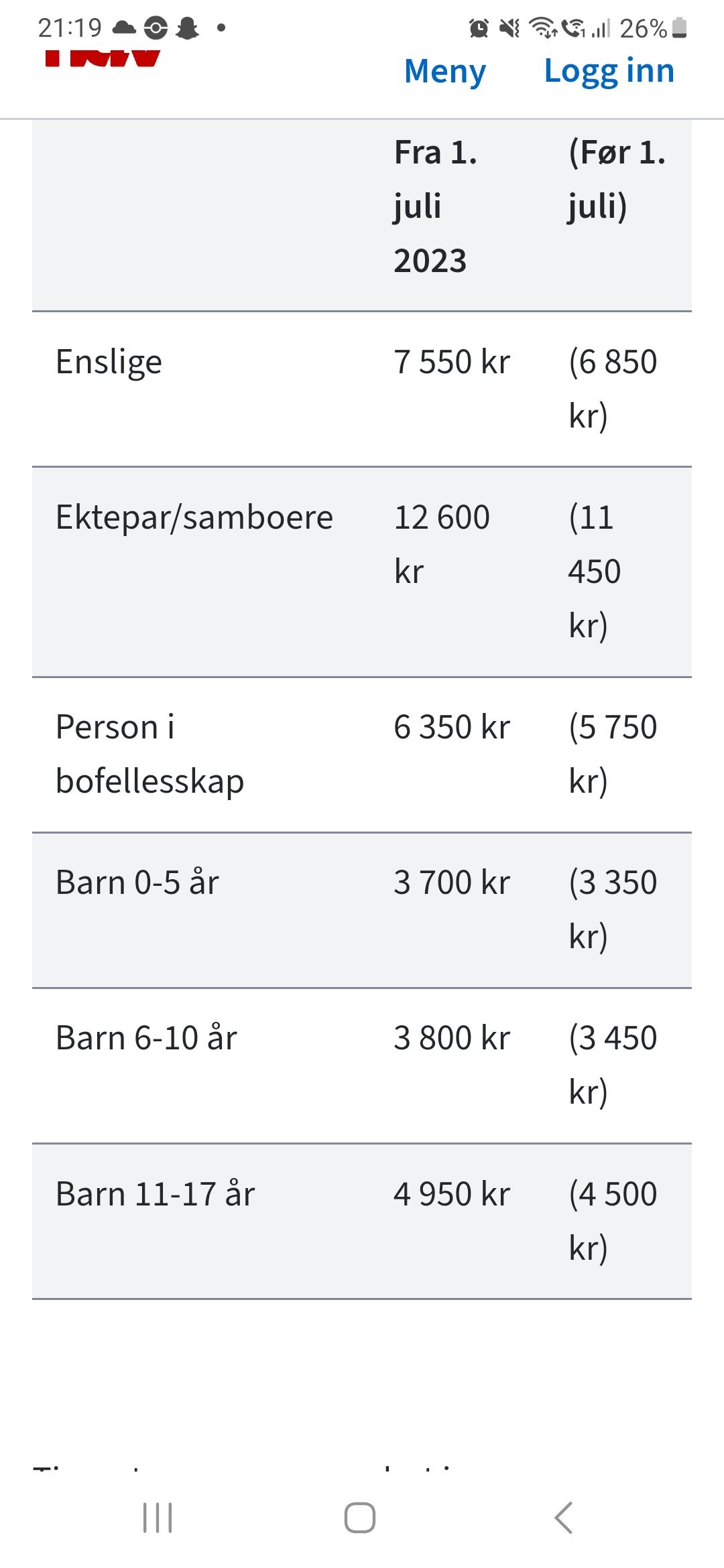
Task: Go back with the system back button
Action: pyautogui.click(x=564, y=1518)
